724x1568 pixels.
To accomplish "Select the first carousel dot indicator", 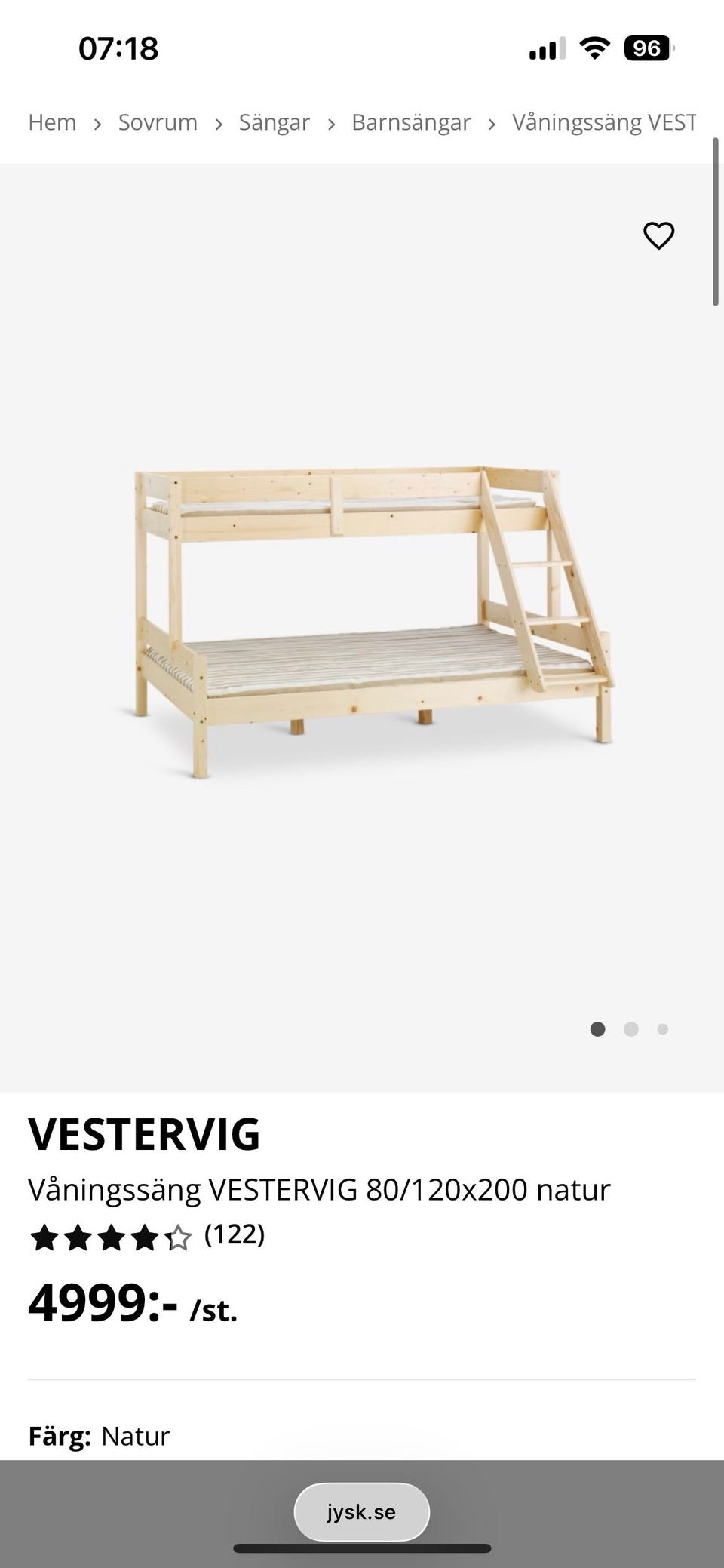I will (x=598, y=1029).
